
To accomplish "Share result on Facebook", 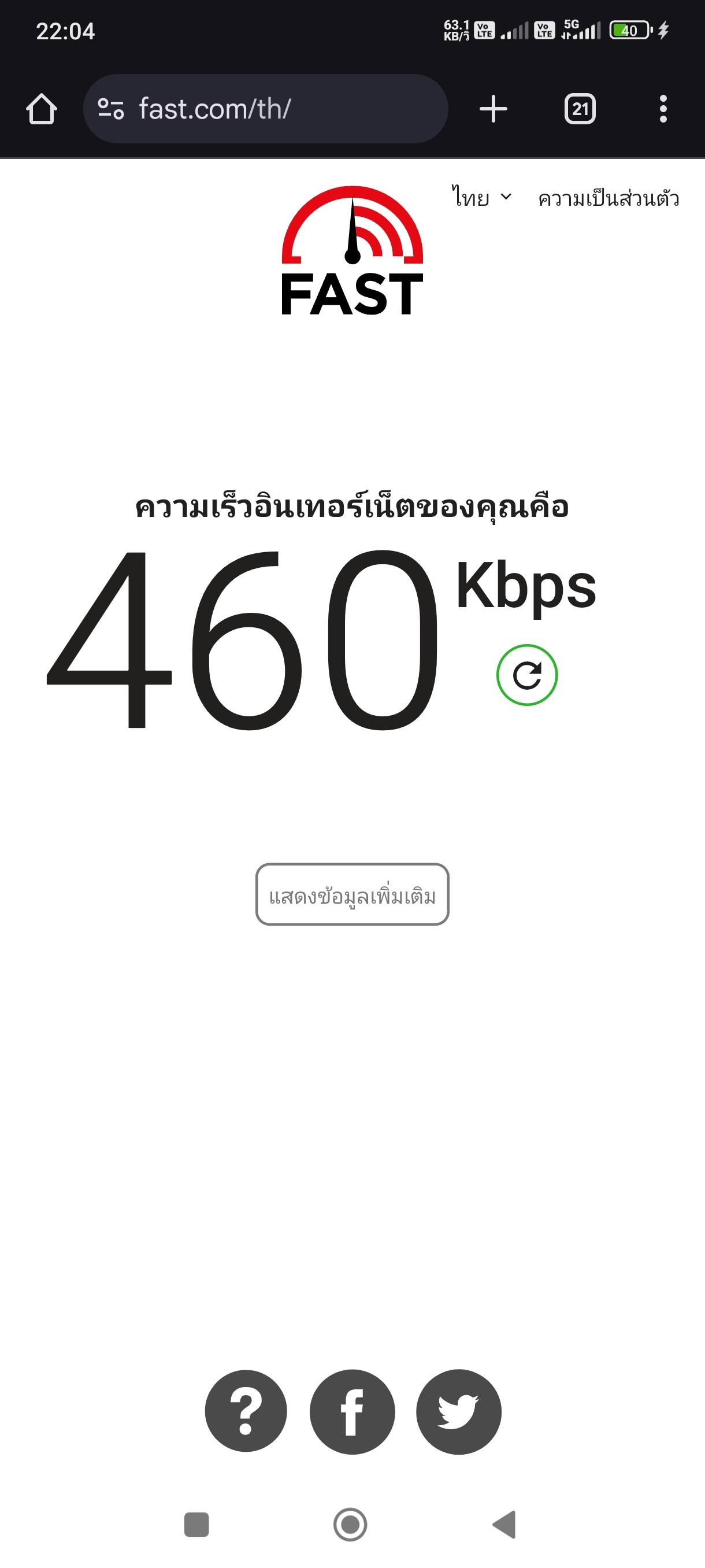I will [352, 1412].
